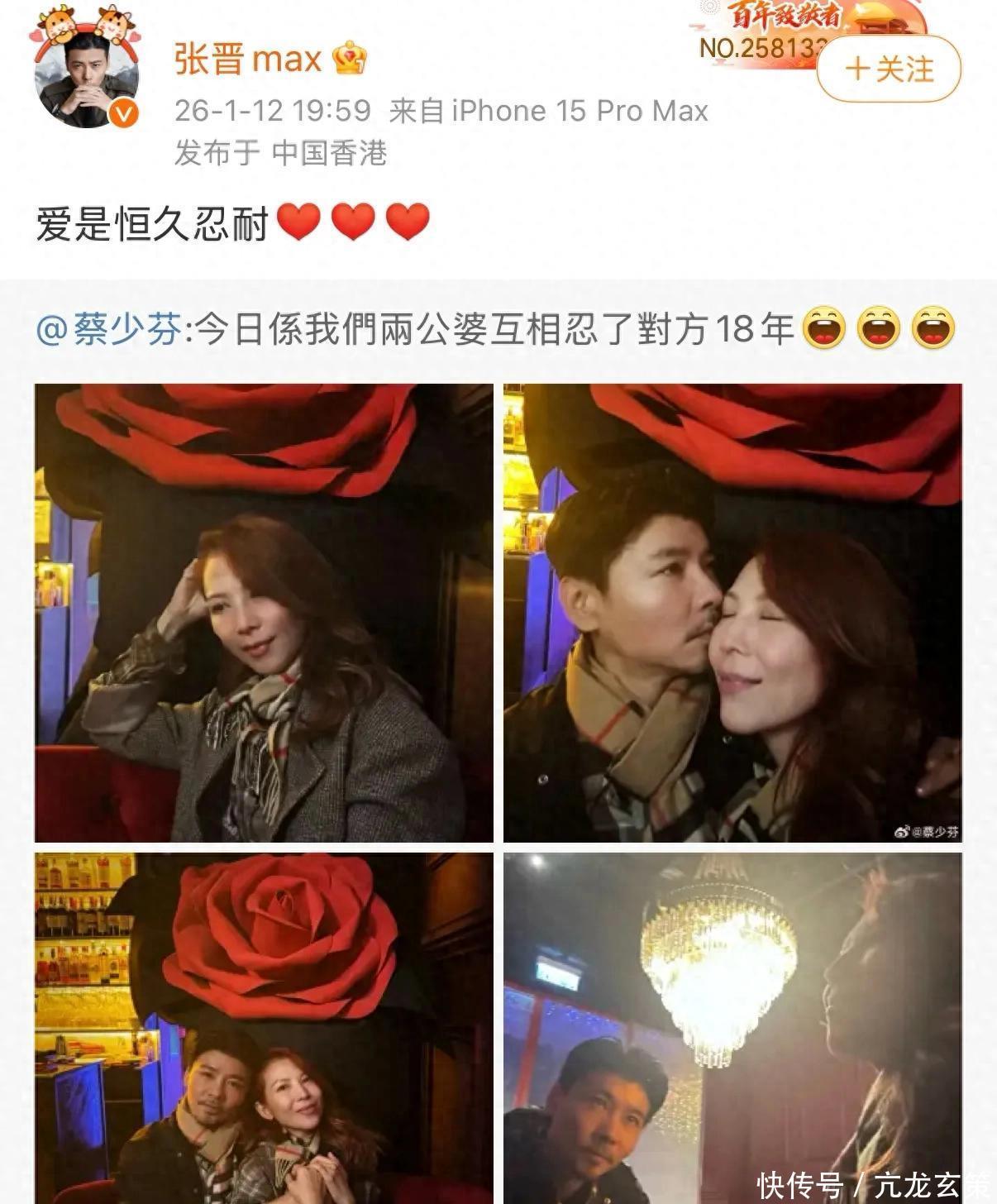Open the photo of the kiss on the cheek
This screenshot has height=1204, width=997.
732,613
